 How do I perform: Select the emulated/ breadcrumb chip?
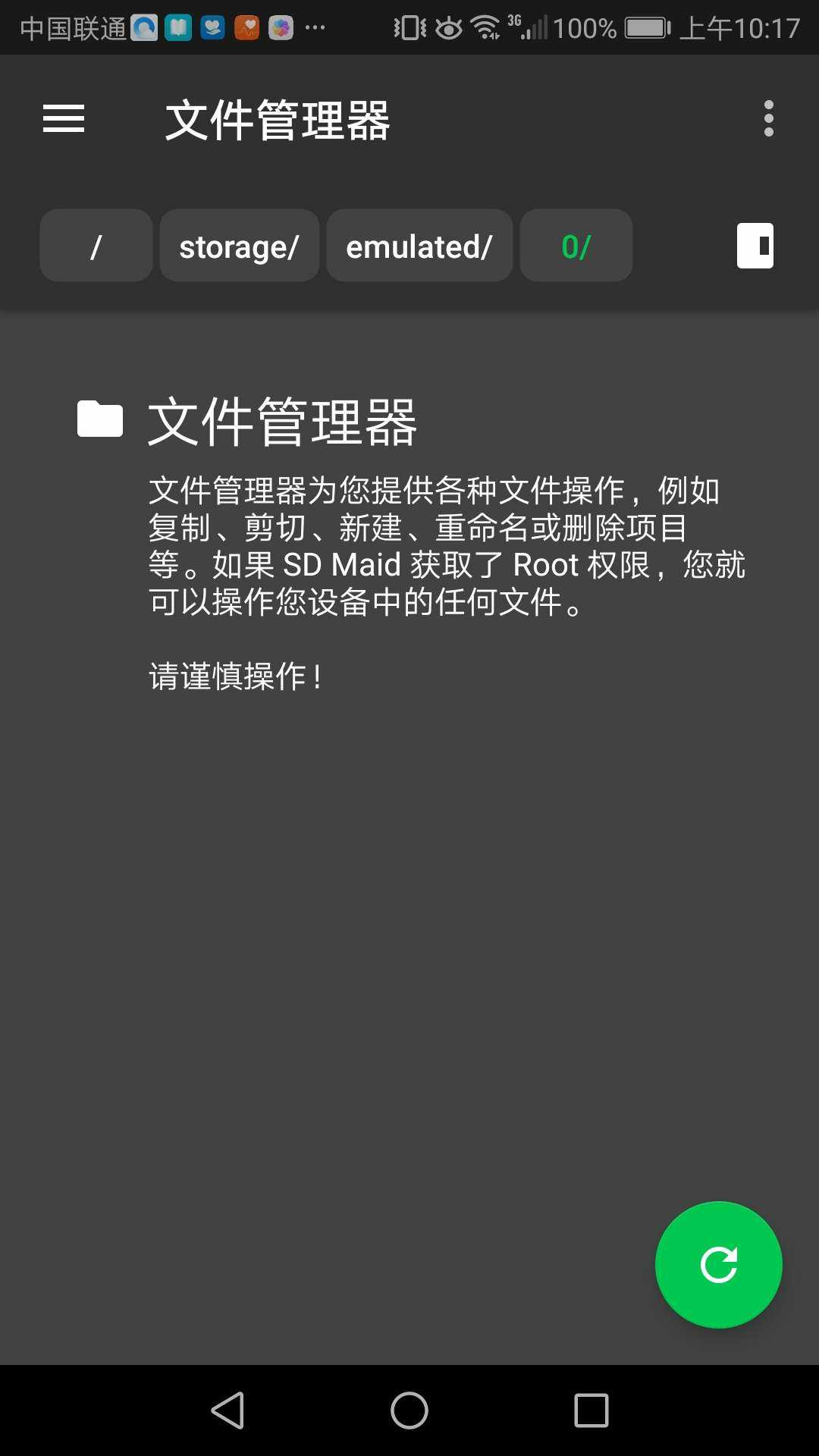pos(419,246)
